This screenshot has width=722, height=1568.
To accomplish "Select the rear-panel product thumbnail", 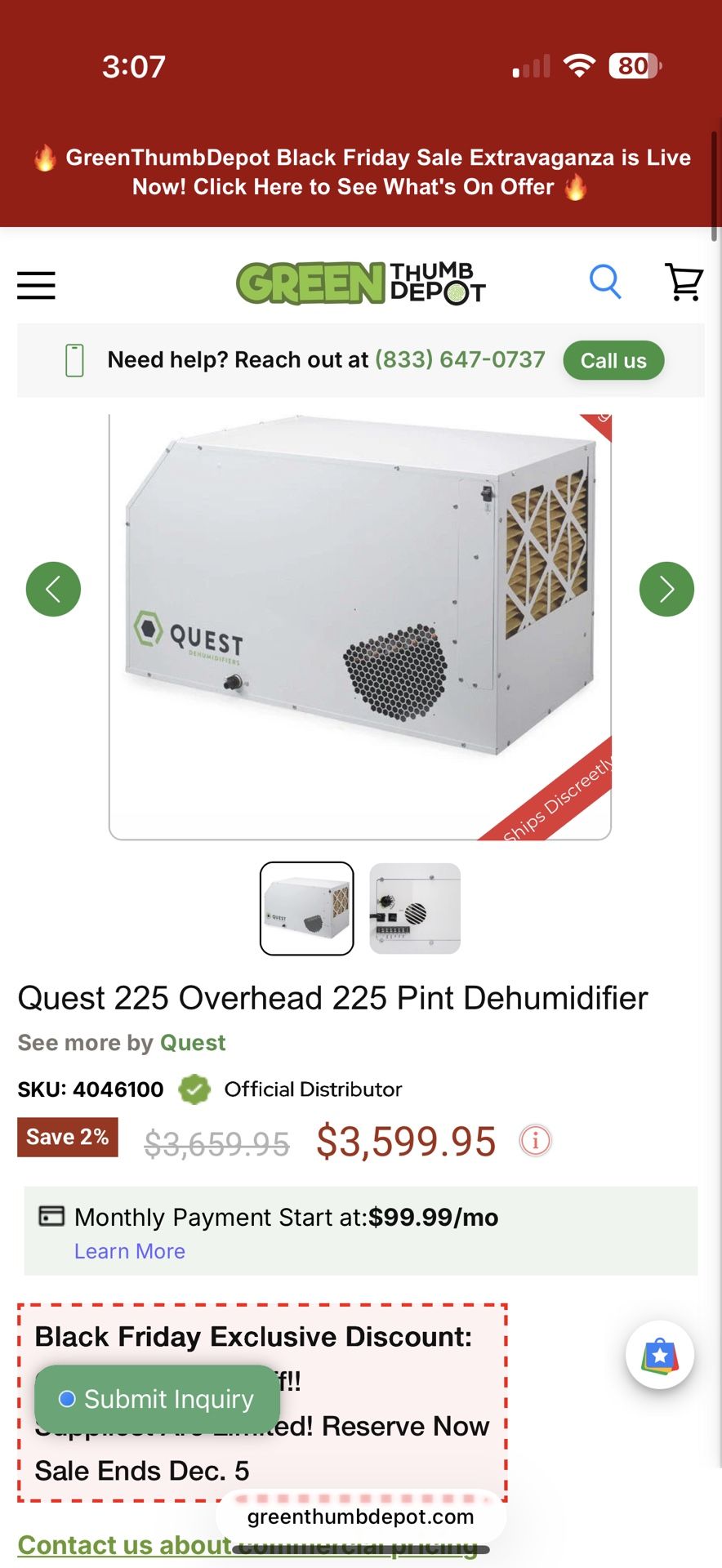I will 414,909.
